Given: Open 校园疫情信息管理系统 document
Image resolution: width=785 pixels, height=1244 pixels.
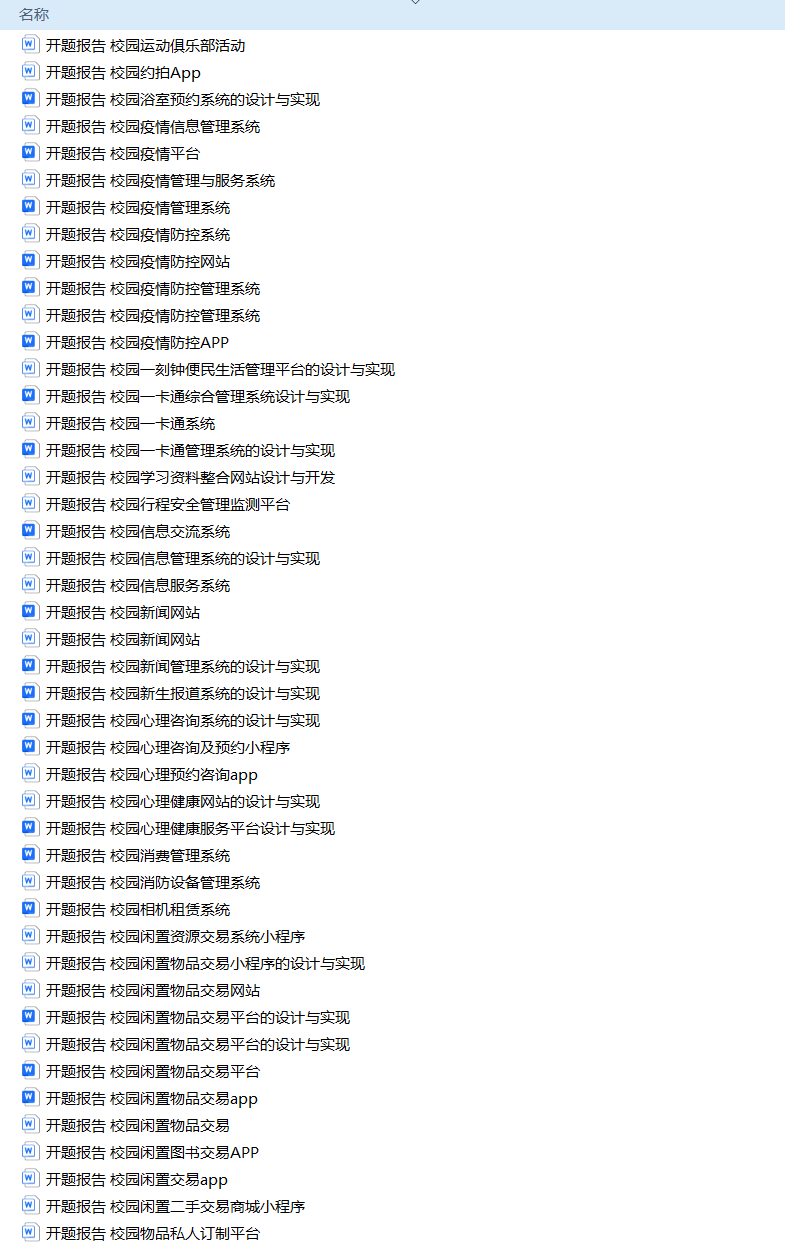Looking at the screenshot, I should pyautogui.click(x=153, y=126).
